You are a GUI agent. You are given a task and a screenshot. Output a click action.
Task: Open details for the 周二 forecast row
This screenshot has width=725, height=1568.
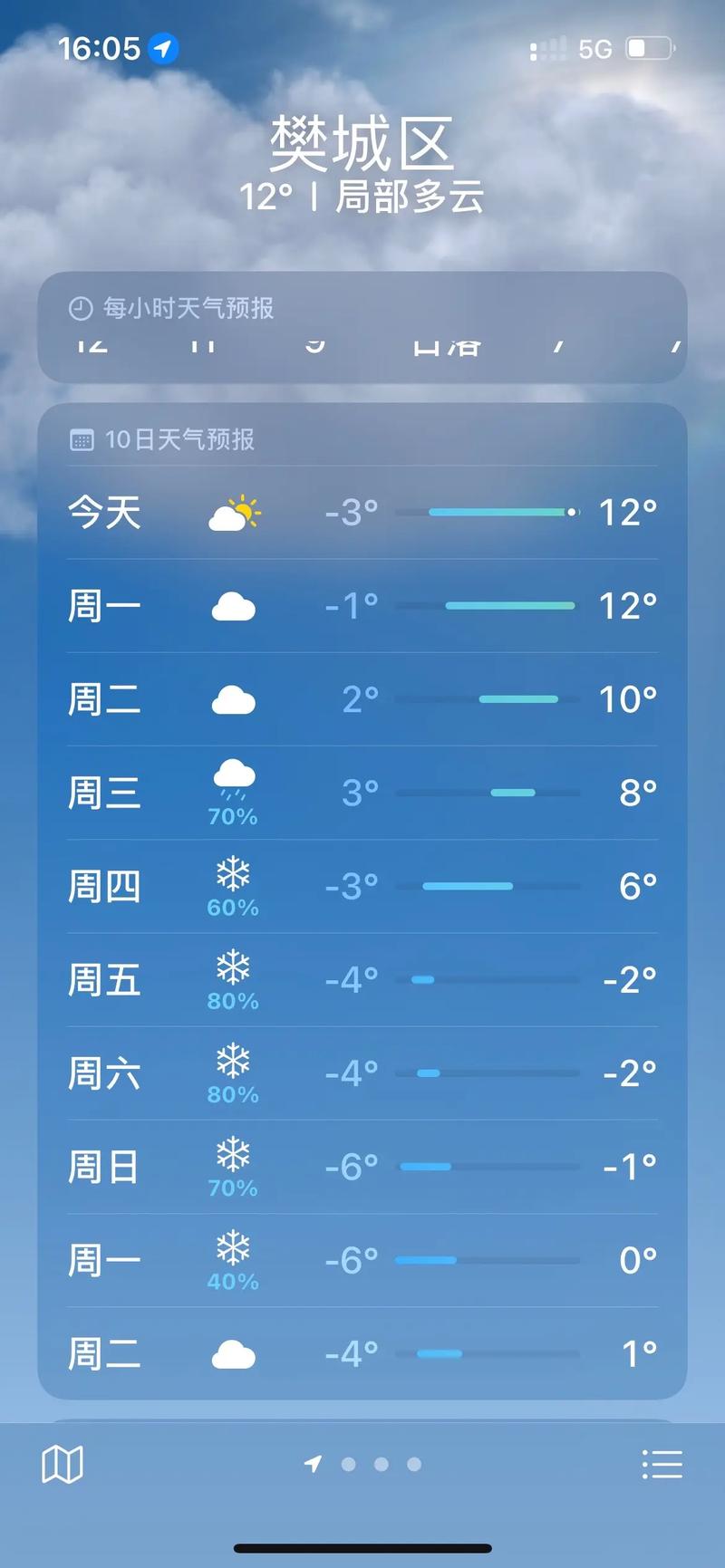click(x=362, y=699)
